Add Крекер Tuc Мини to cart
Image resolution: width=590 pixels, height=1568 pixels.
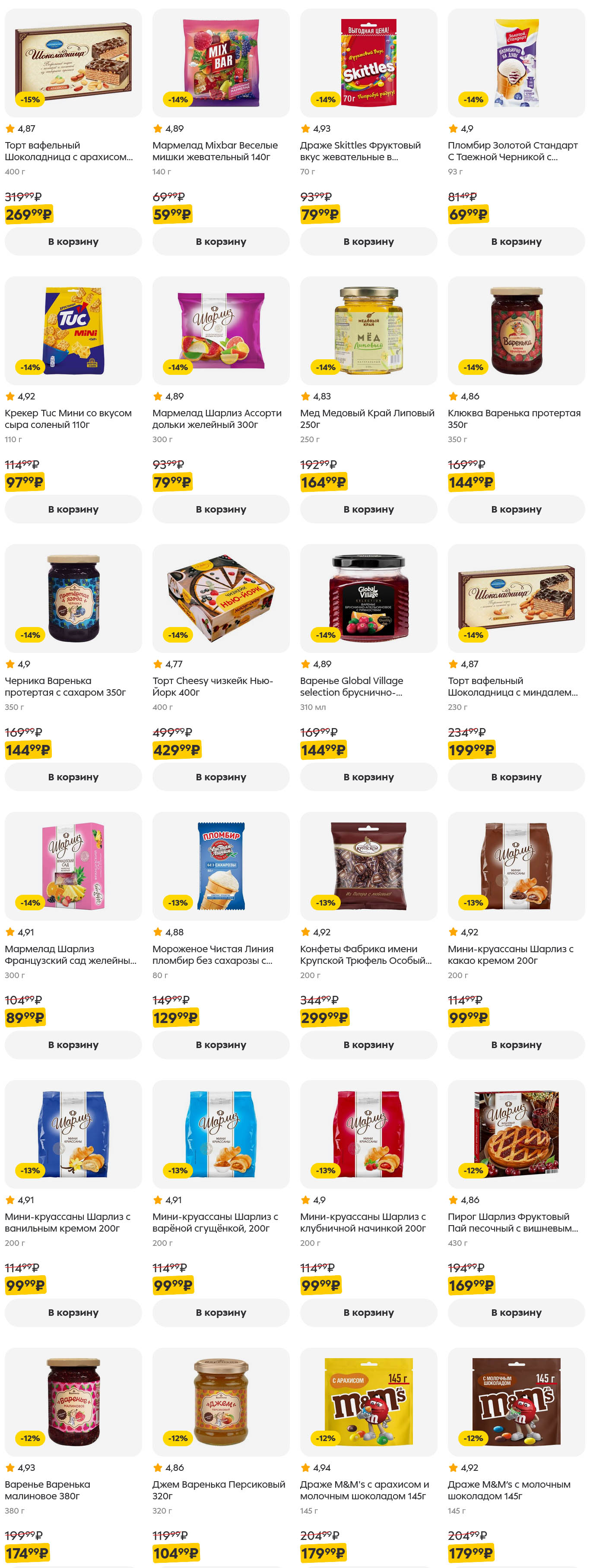73,510
